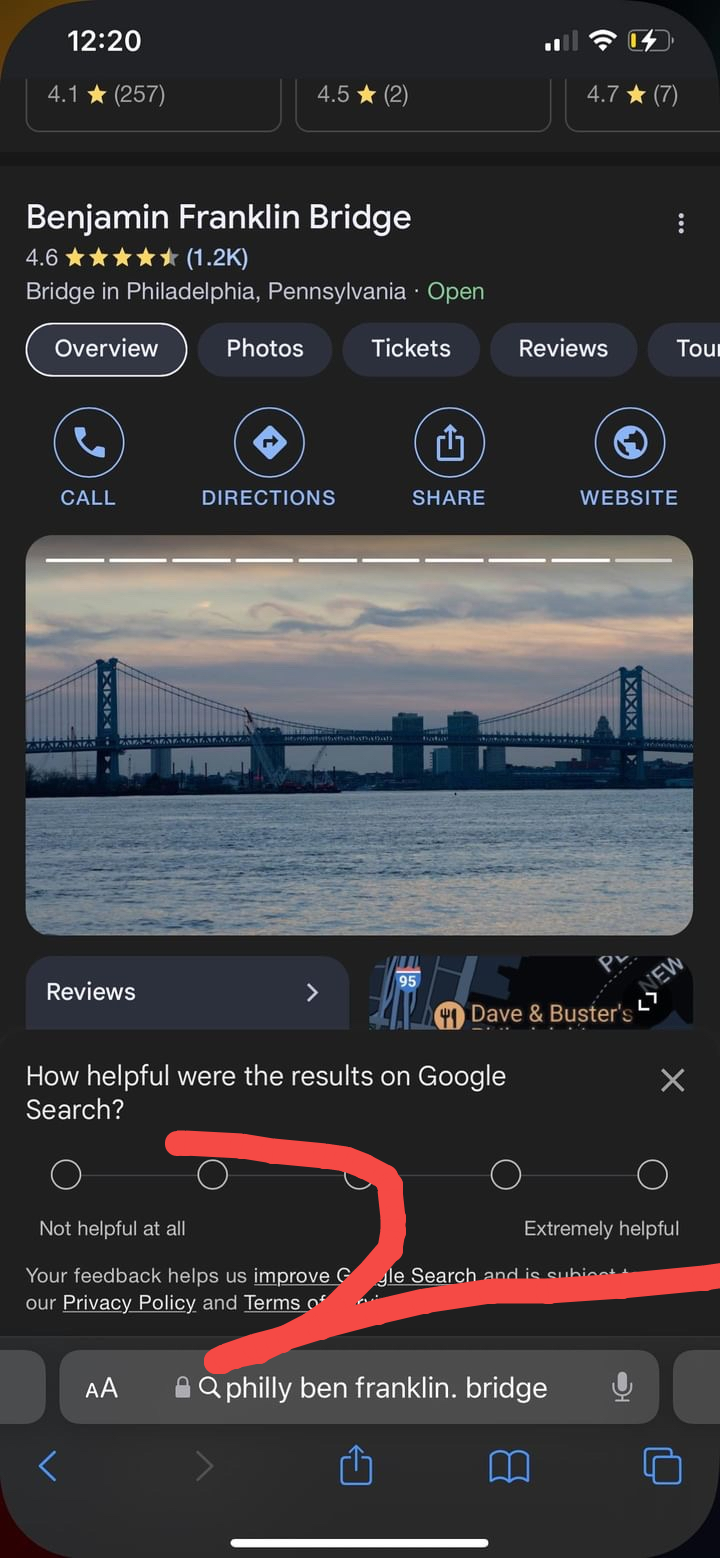
Task: Open Safari's AA page settings
Action: 102,1388
